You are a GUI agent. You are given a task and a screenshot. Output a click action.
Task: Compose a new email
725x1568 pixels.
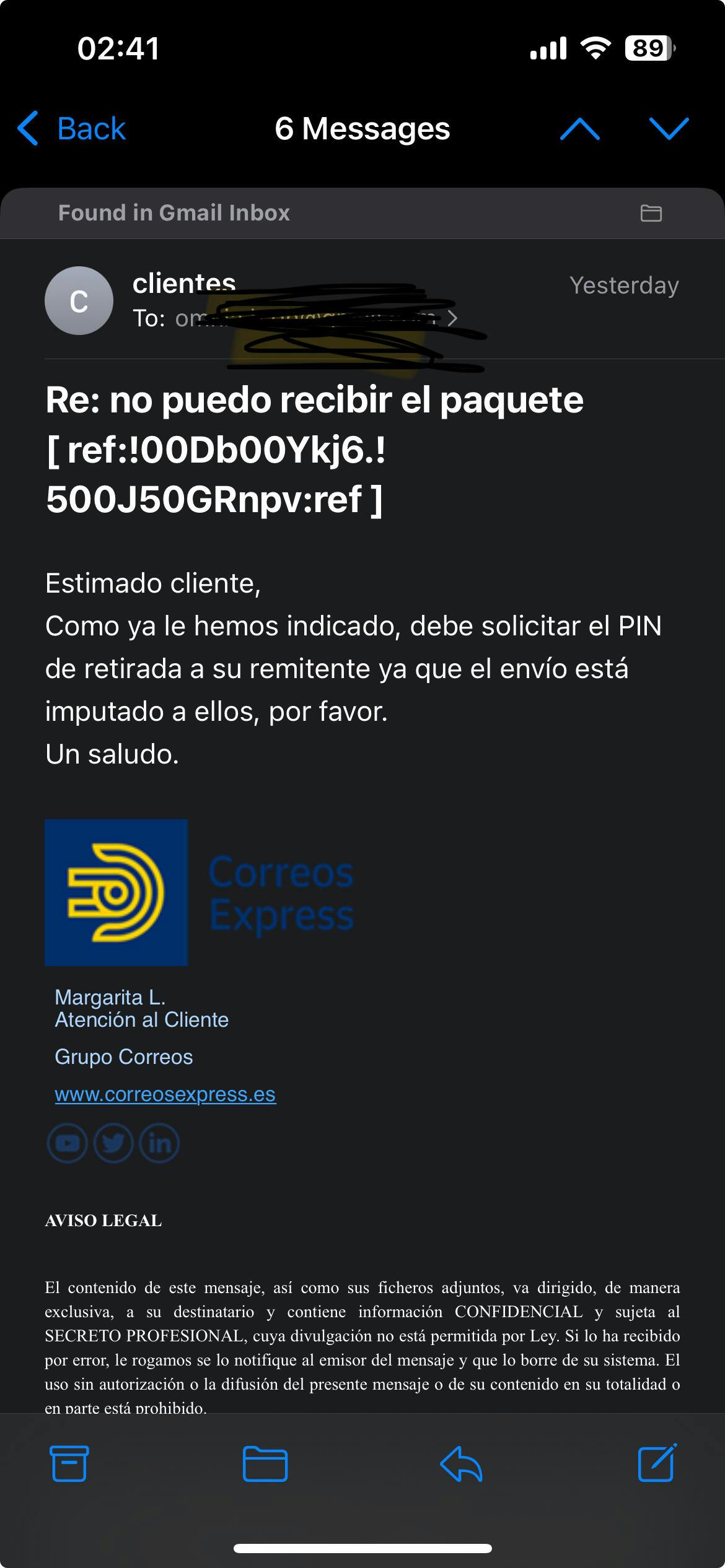[x=657, y=1463]
